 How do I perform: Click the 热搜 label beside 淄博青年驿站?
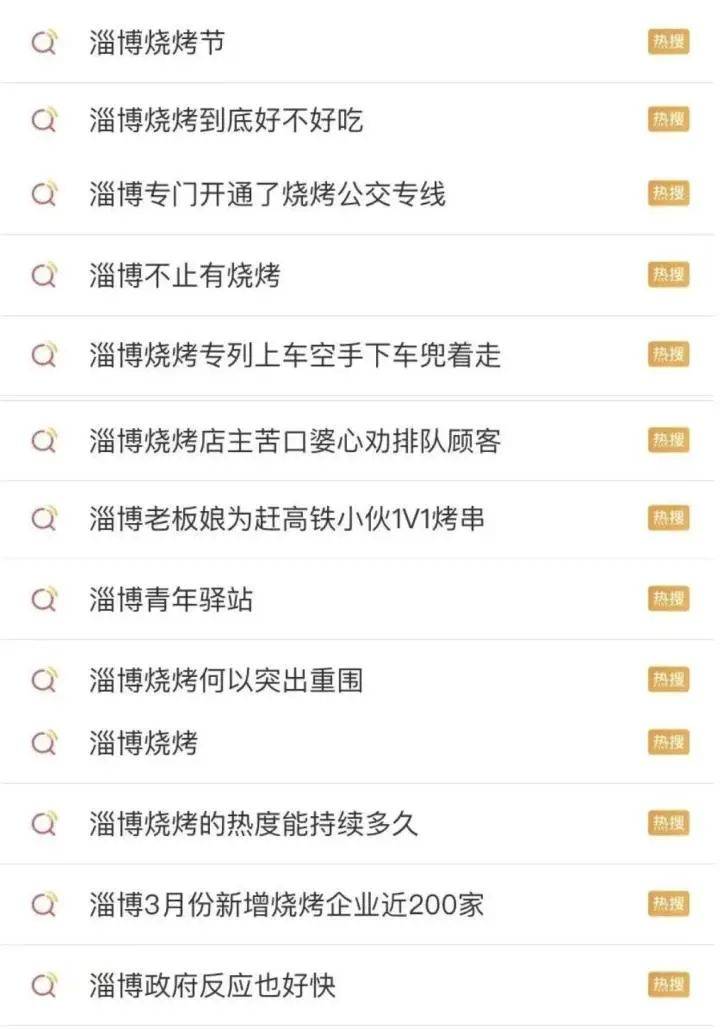pyautogui.click(x=668, y=596)
